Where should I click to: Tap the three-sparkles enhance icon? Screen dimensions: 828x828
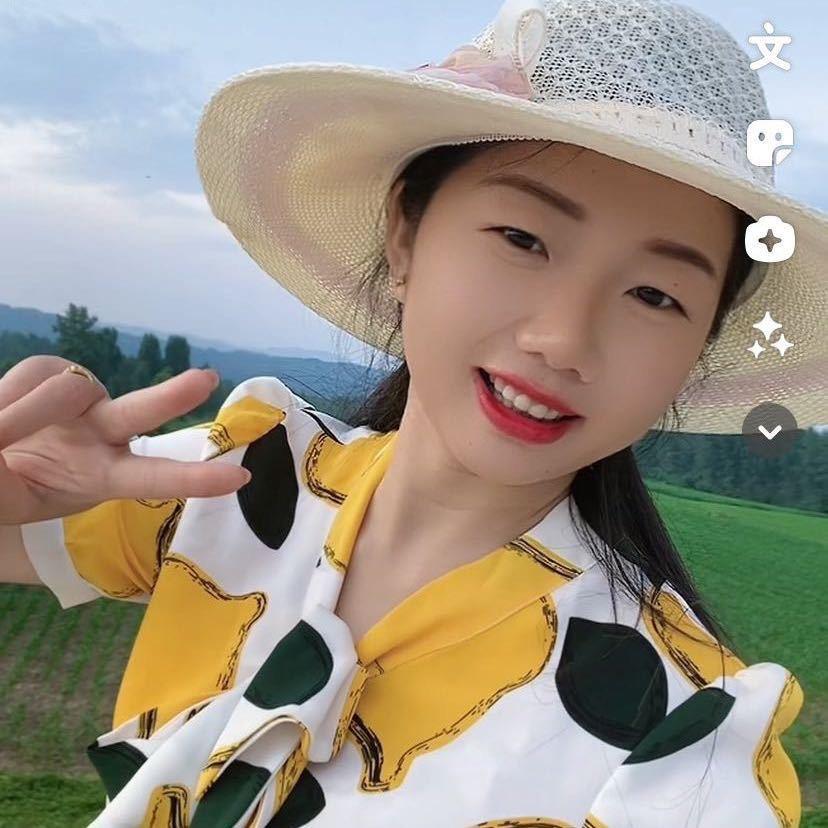(770, 335)
